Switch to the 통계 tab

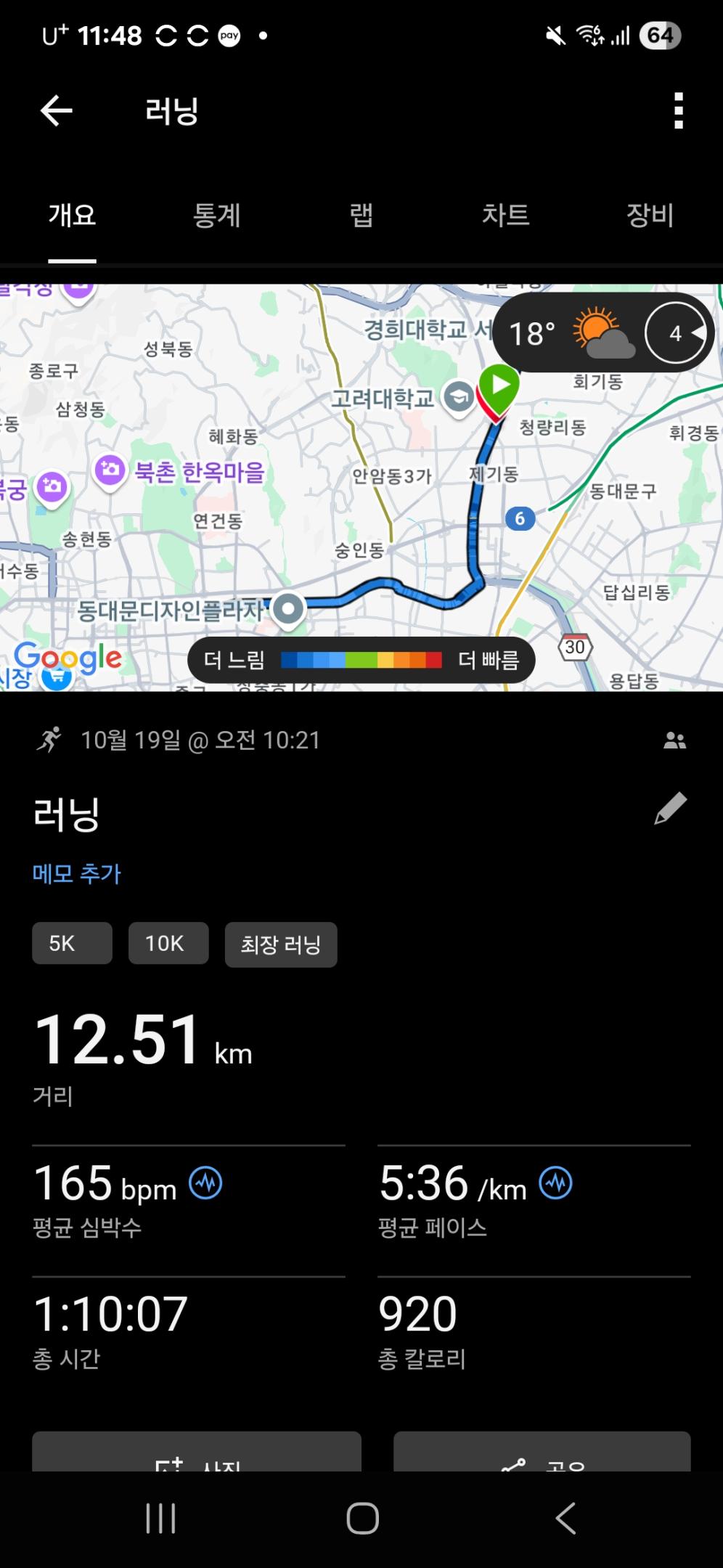click(x=216, y=216)
